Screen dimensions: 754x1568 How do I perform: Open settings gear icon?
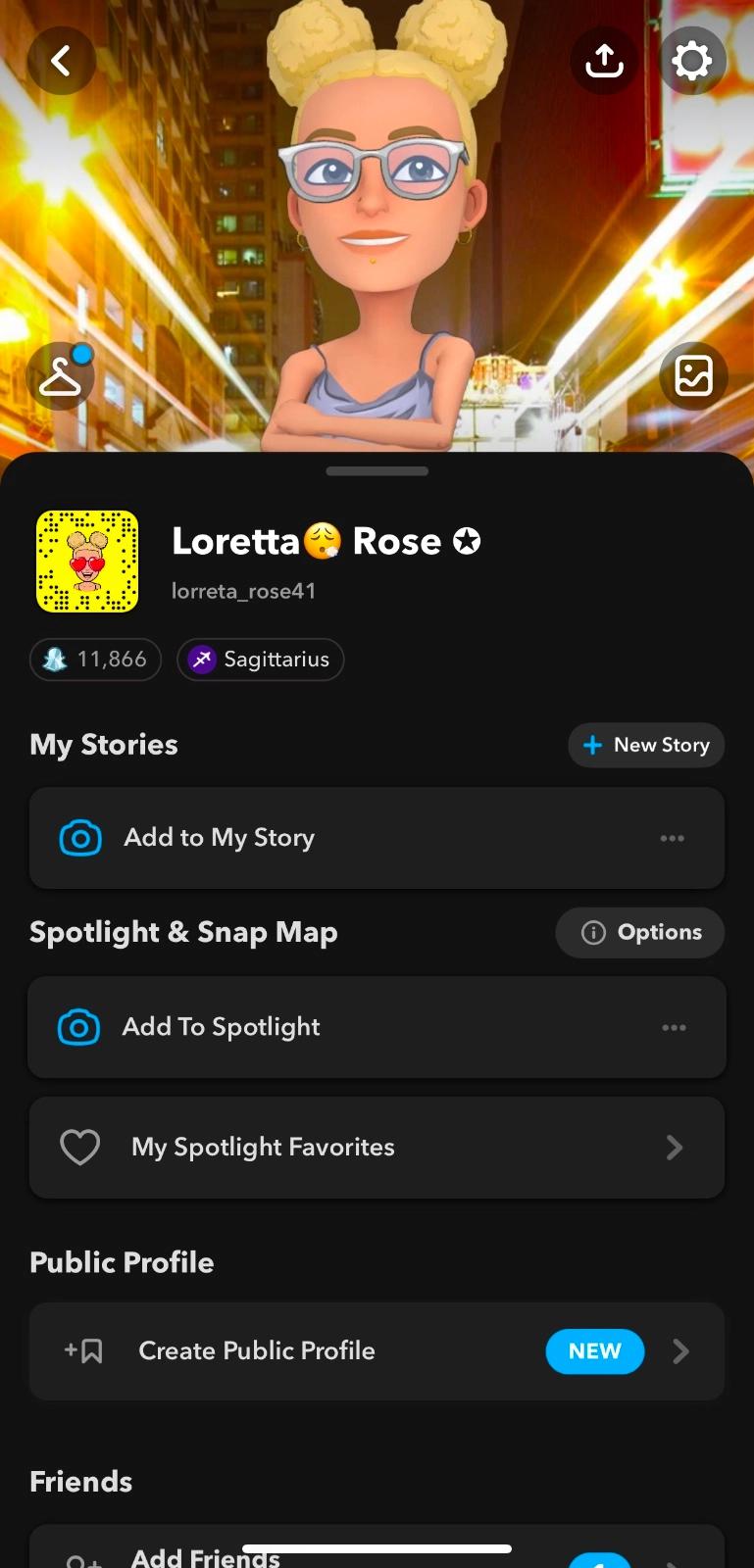point(691,61)
